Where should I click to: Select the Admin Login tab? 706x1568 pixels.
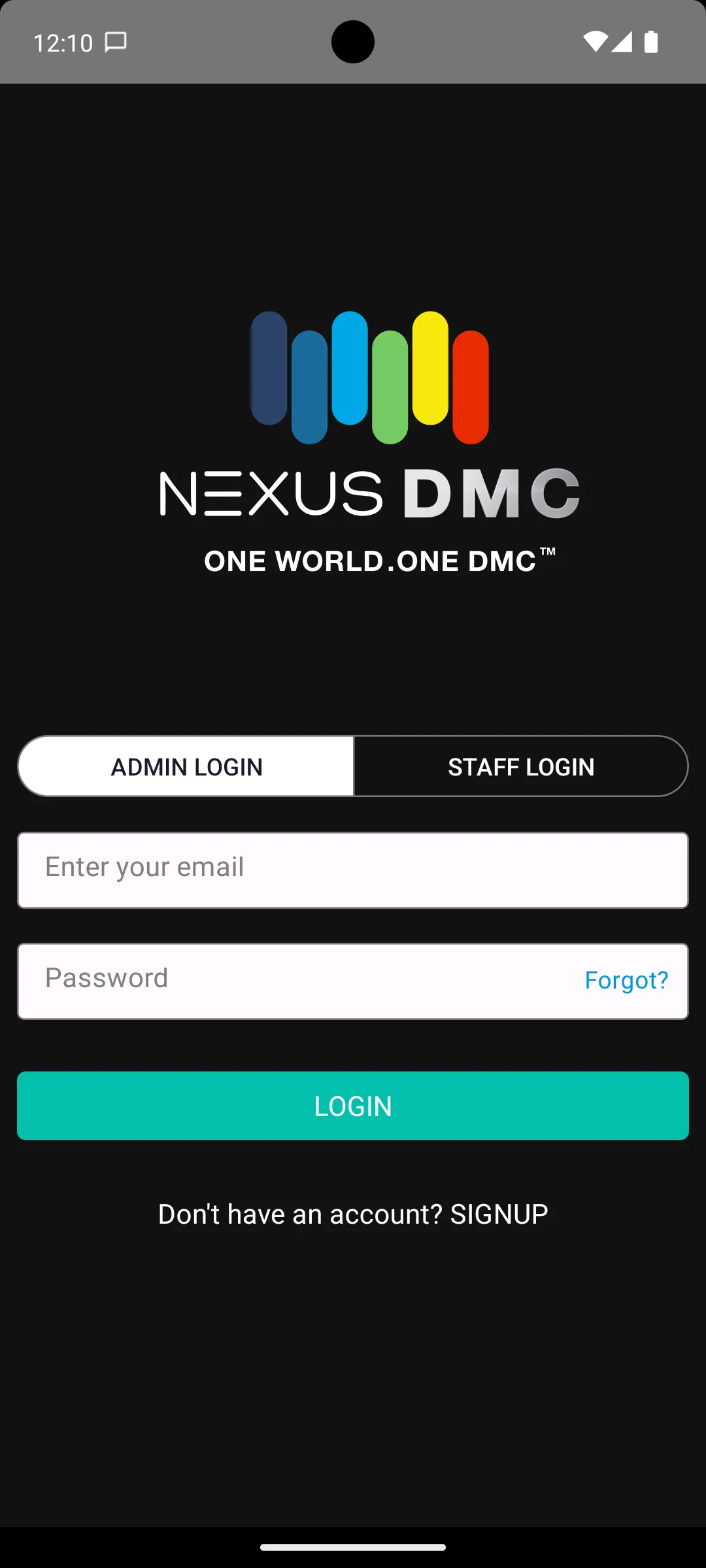(186, 766)
